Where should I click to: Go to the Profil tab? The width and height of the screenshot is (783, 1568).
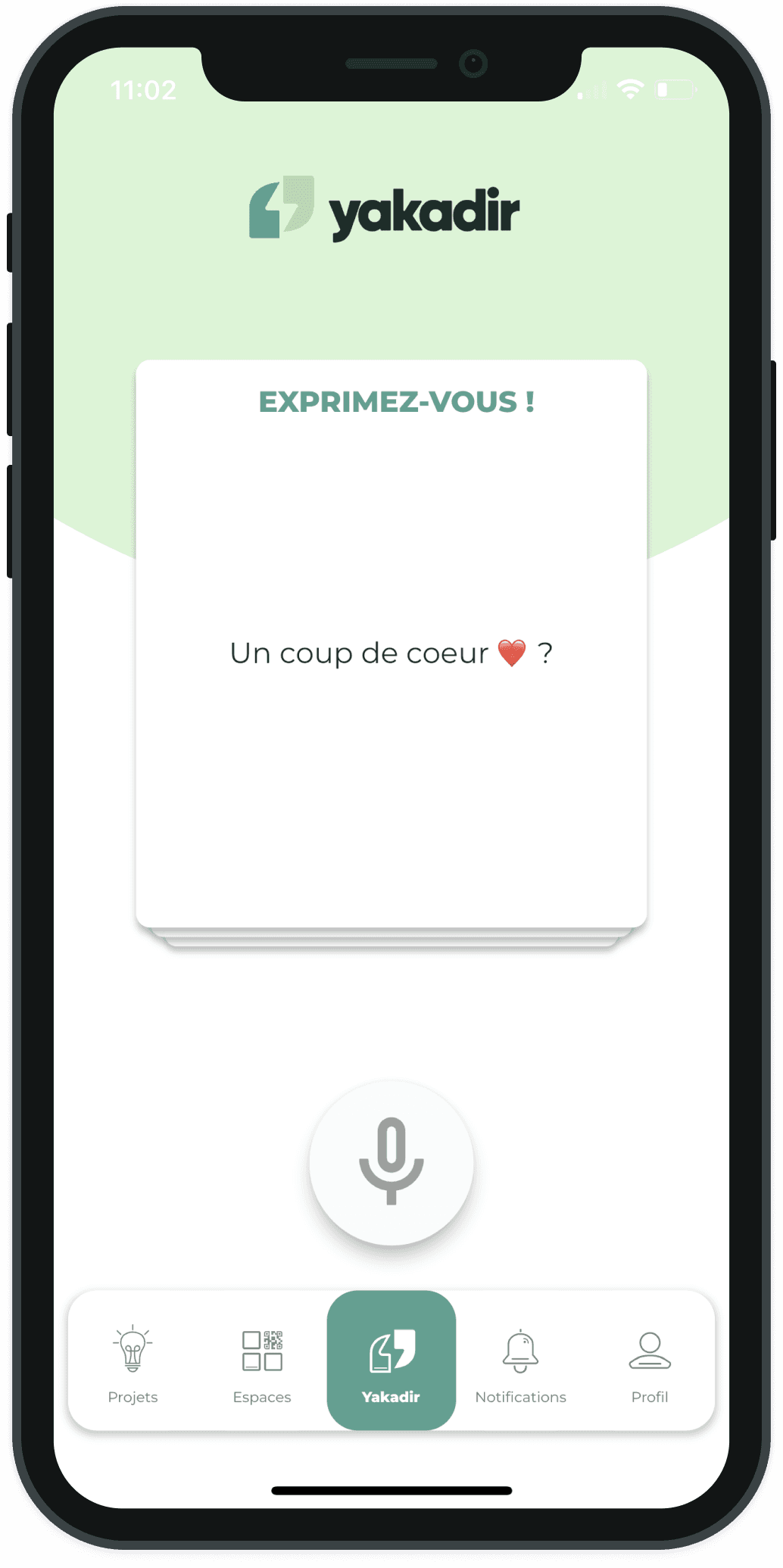[x=650, y=1363]
